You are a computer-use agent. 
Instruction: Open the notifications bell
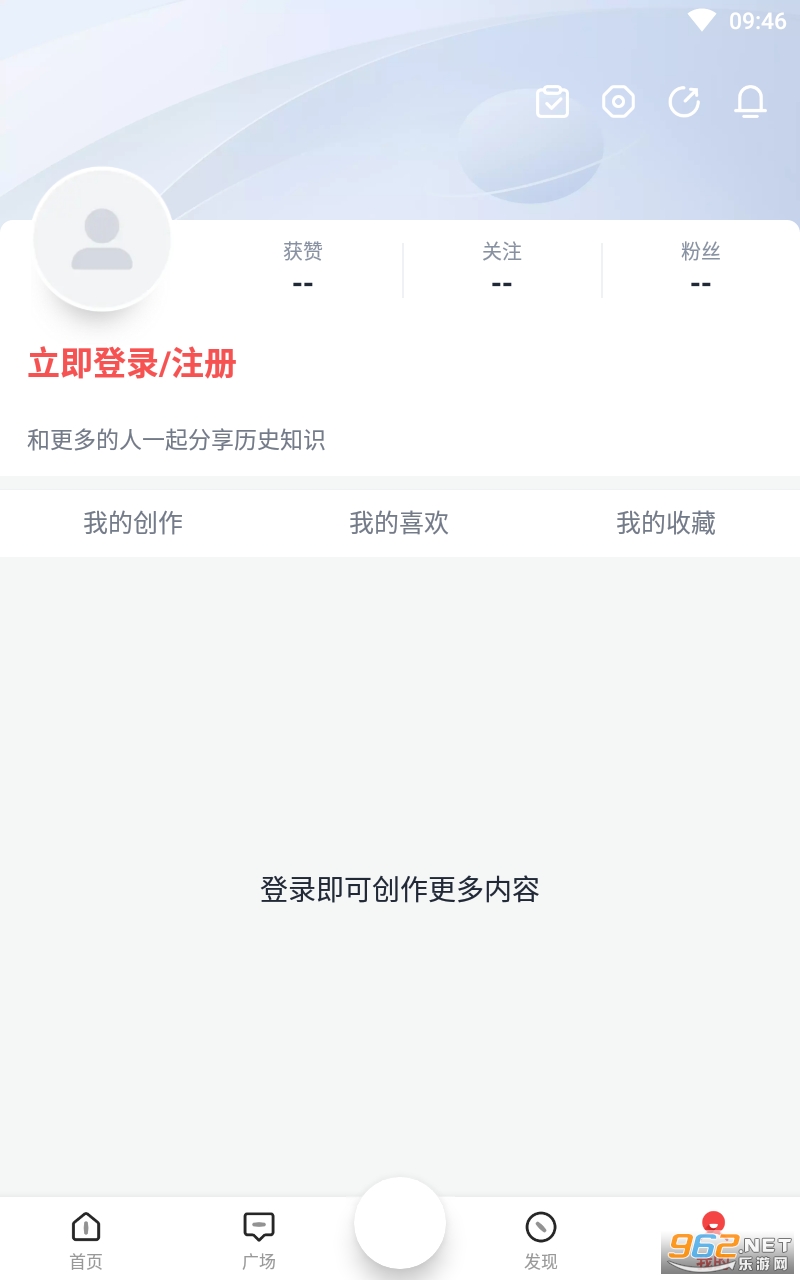click(x=750, y=102)
